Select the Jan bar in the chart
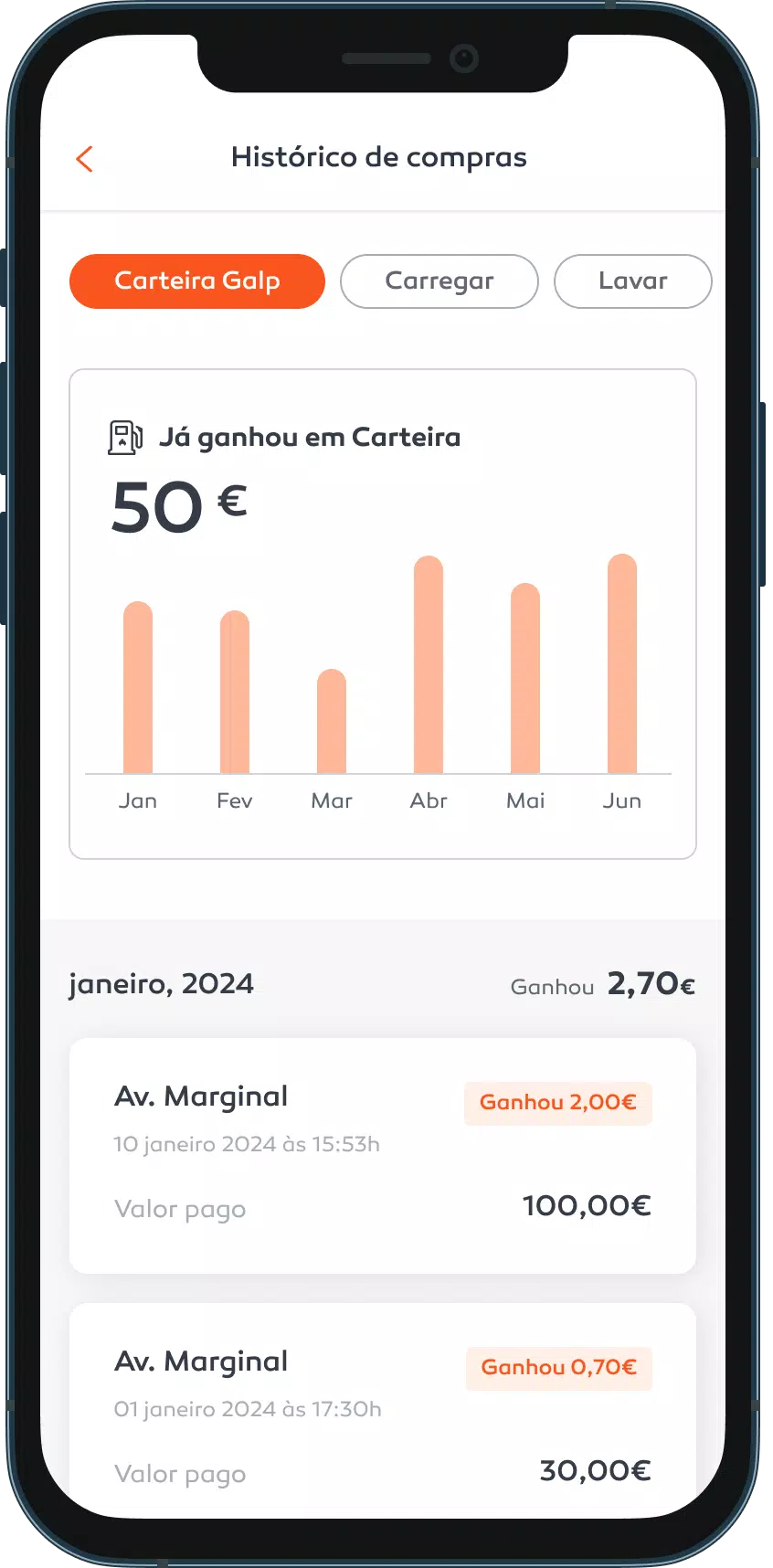The height and width of the screenshot is (1568, 773). tap(138, 690)
